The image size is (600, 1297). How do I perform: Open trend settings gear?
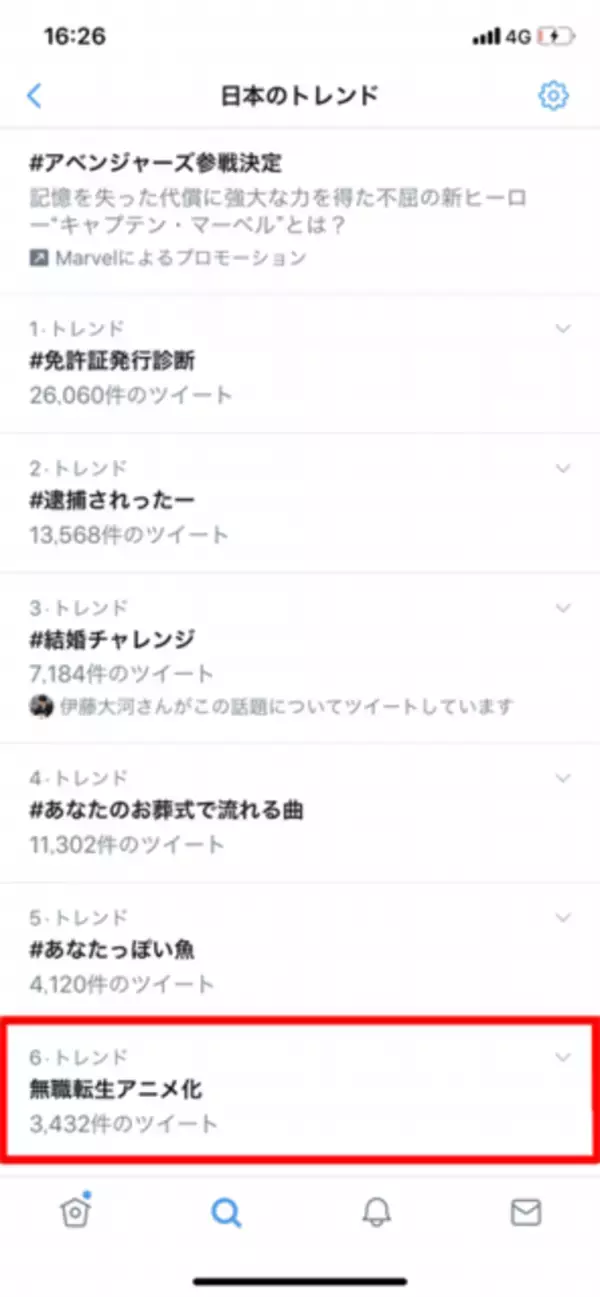[553, 96]
